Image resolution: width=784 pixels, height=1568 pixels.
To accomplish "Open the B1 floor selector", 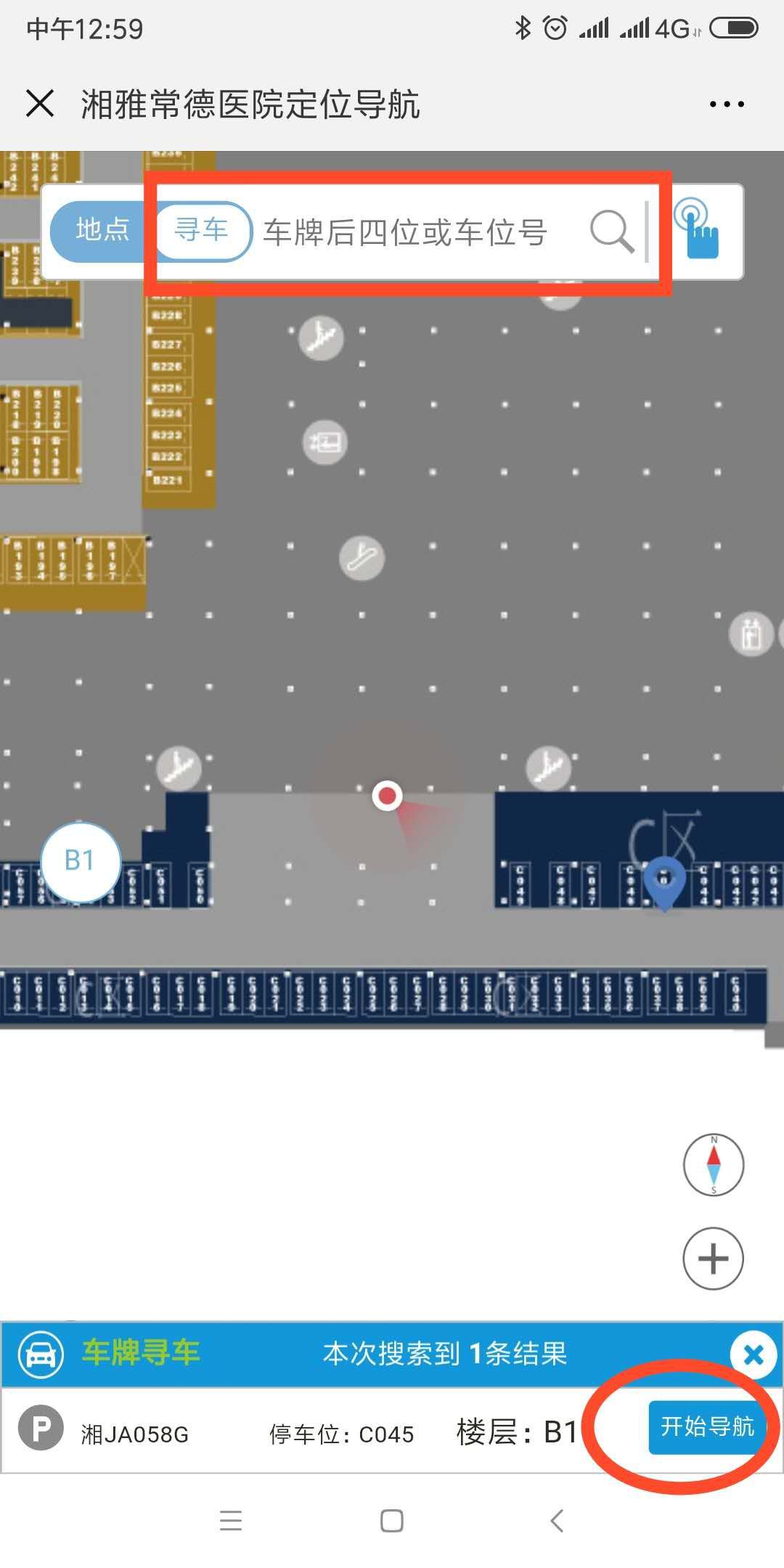I will click(80, 861).
